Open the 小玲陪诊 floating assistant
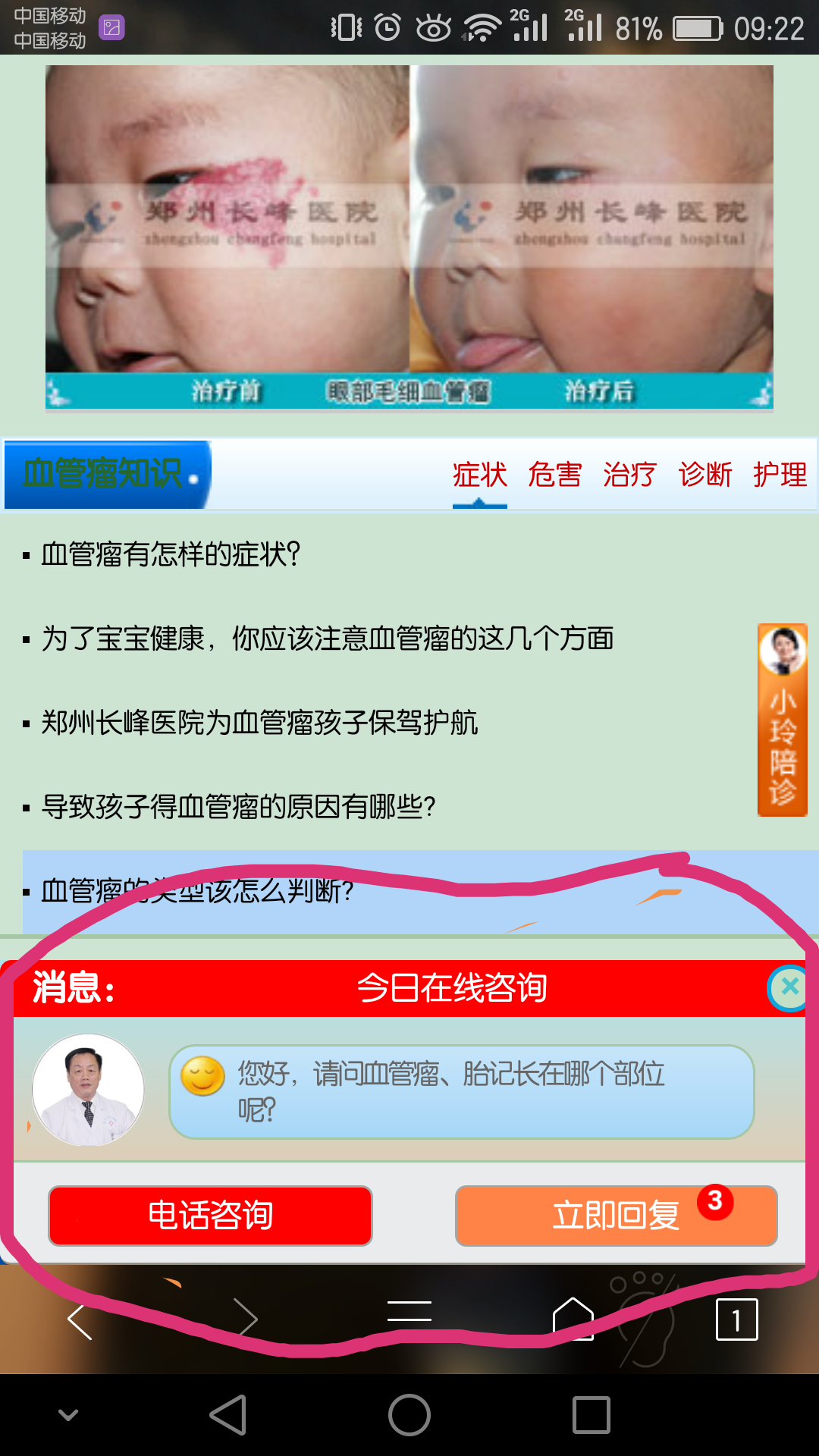Screen dimensions: 819x1456 pos(782,720)
